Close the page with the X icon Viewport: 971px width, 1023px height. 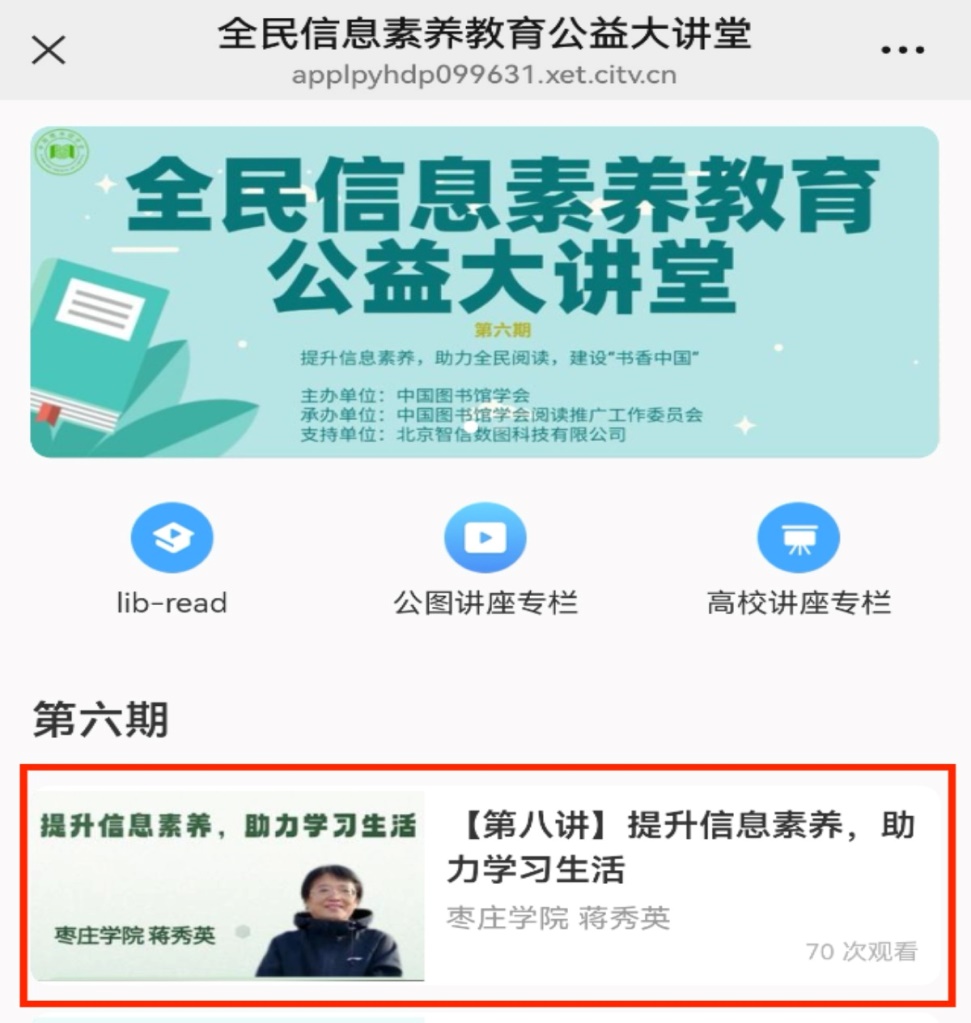point(48,50)
